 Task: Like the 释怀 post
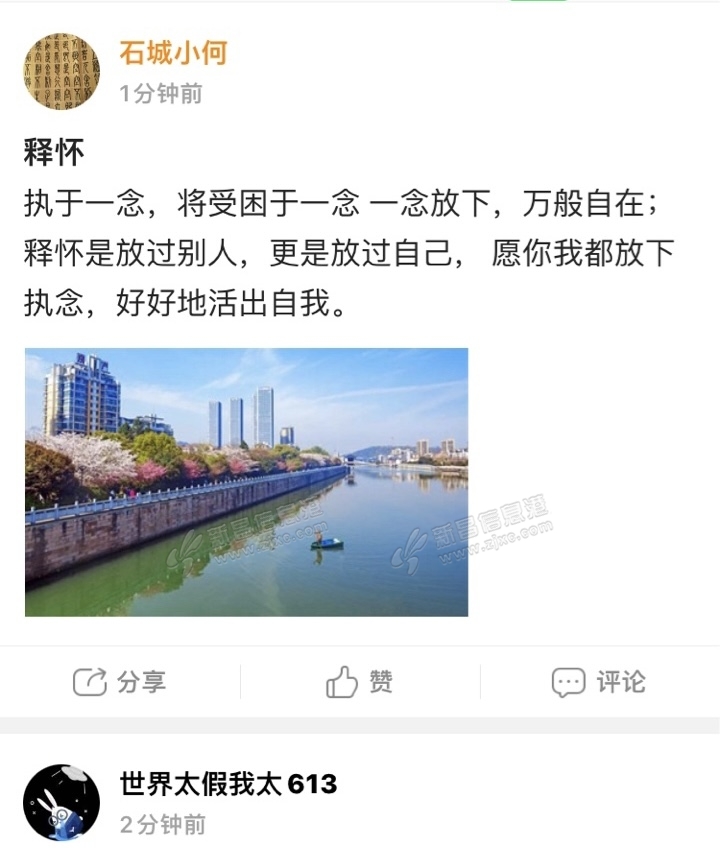click(359, 682)
